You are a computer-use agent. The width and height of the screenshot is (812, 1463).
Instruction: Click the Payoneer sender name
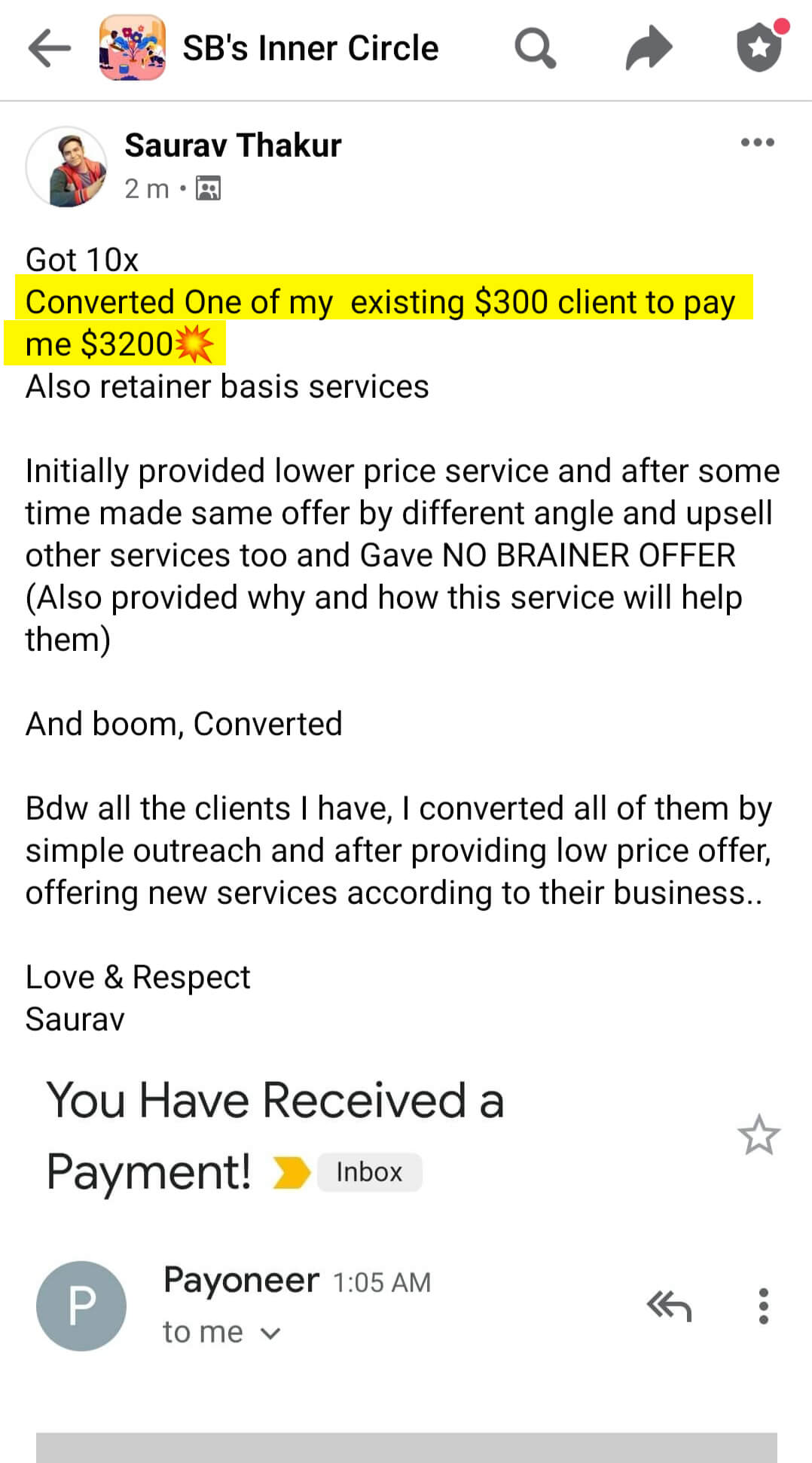coord(240,1279)
